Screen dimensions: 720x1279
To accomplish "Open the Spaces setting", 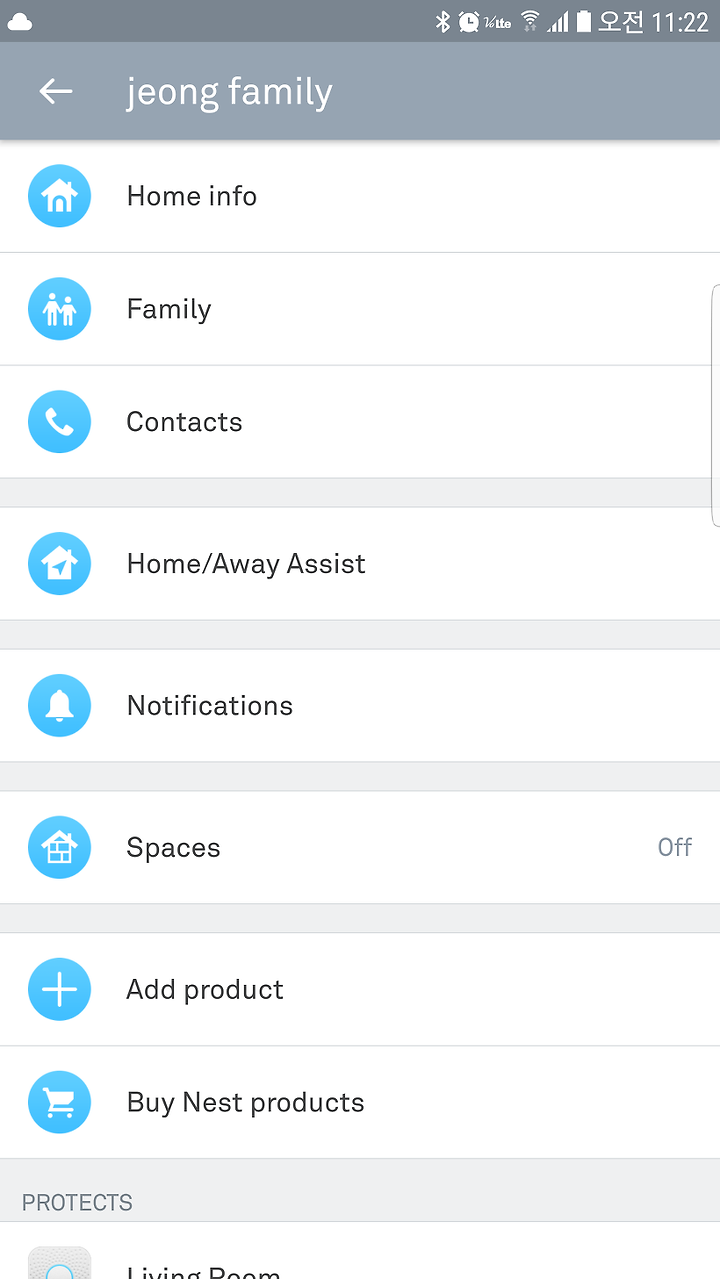I will (x=360, y=848).
